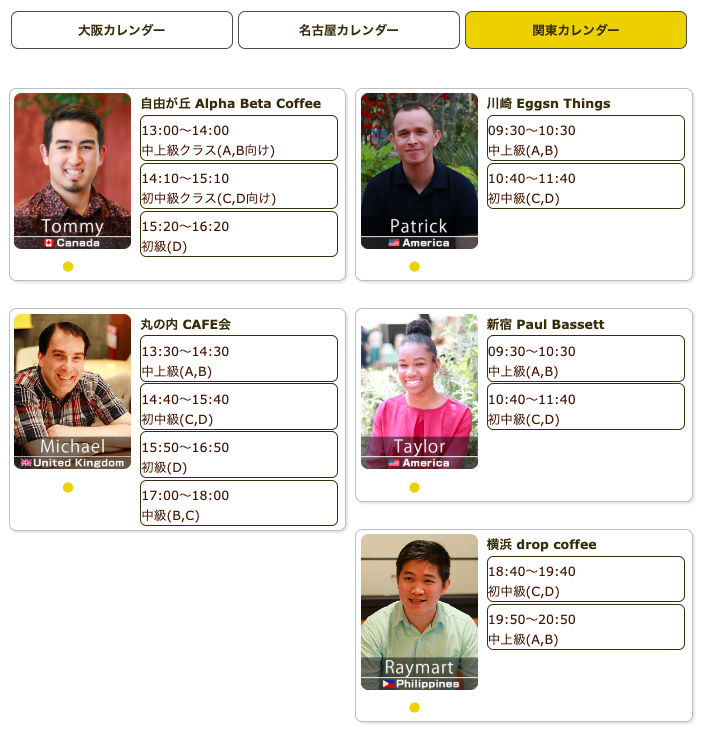Viewport: 708px width, 733px height.
Task: Choose Patrick's 10:40〜11:40 初中級 slot
Action: [585, 187]
